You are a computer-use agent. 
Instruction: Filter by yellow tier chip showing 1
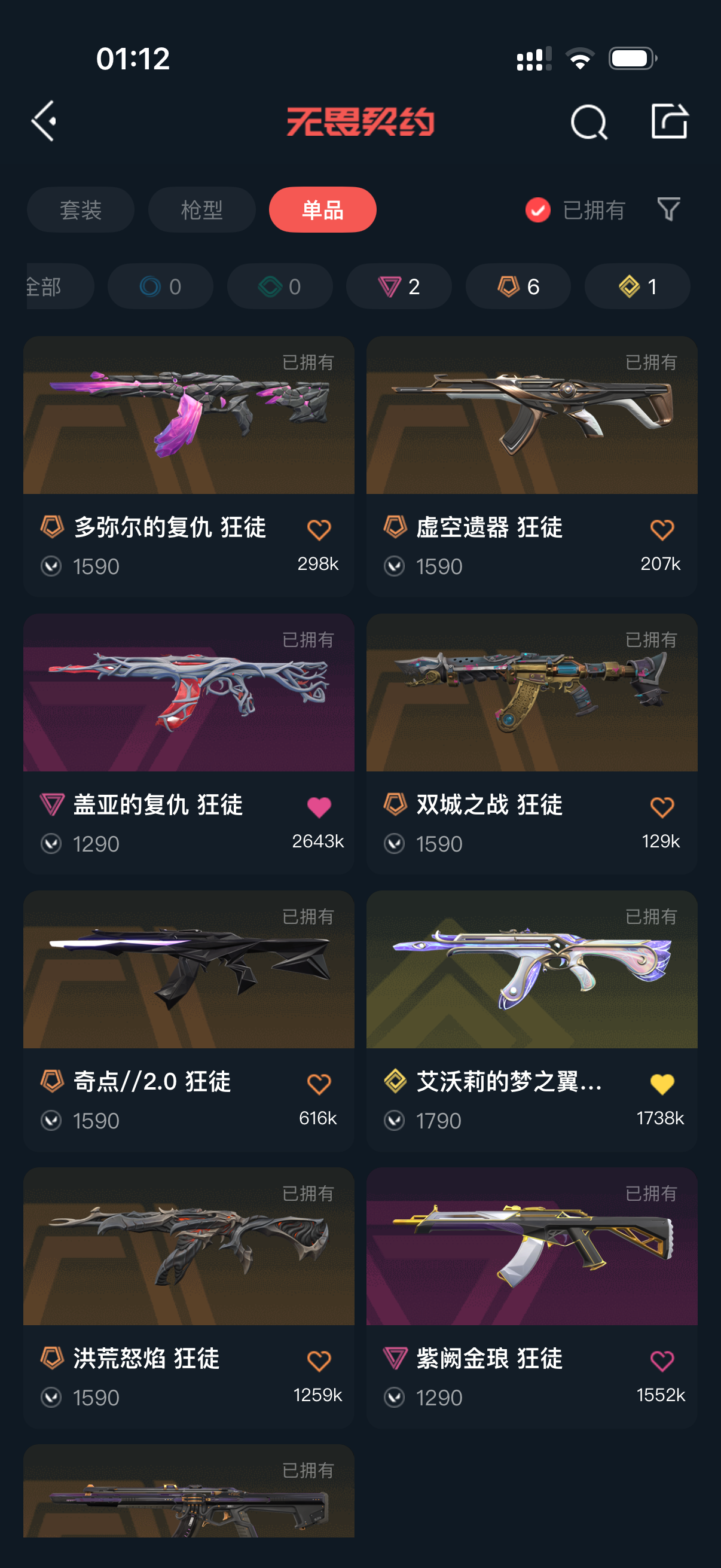click(x=637, y=286)
